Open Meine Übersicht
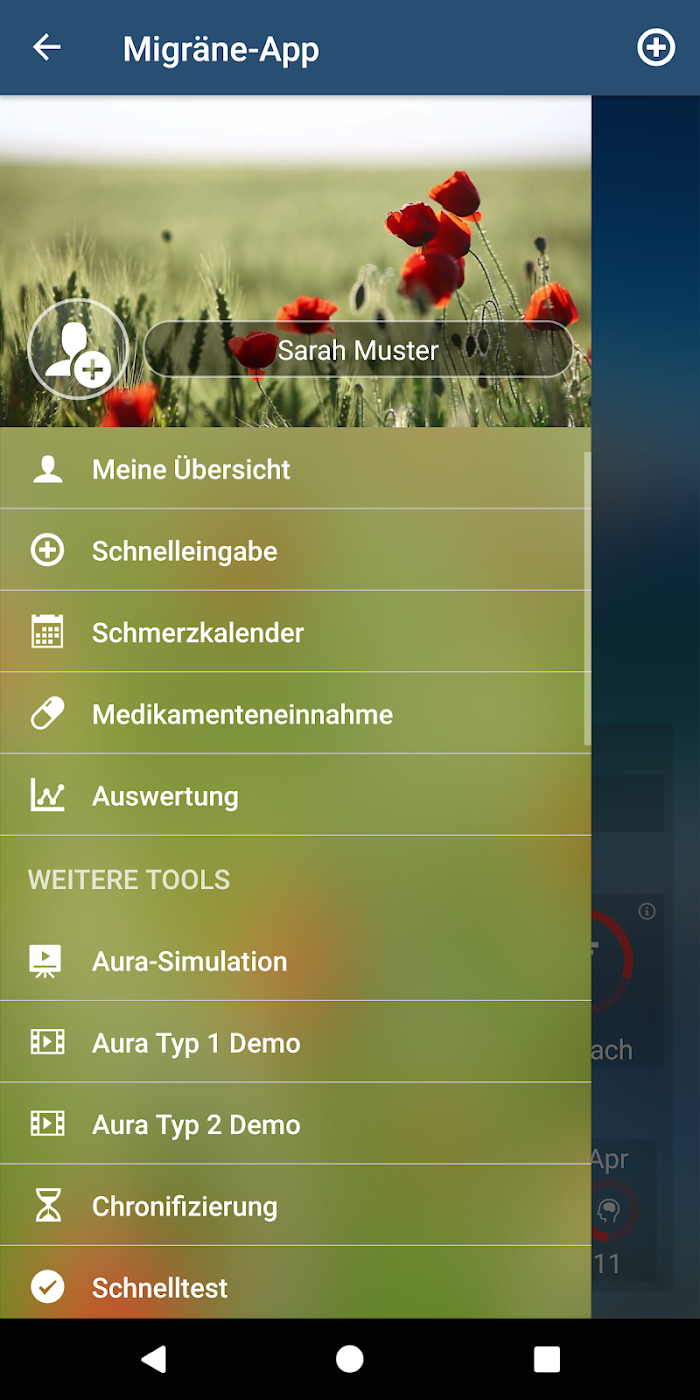700x1400 pixels. (x=295, y=469)
